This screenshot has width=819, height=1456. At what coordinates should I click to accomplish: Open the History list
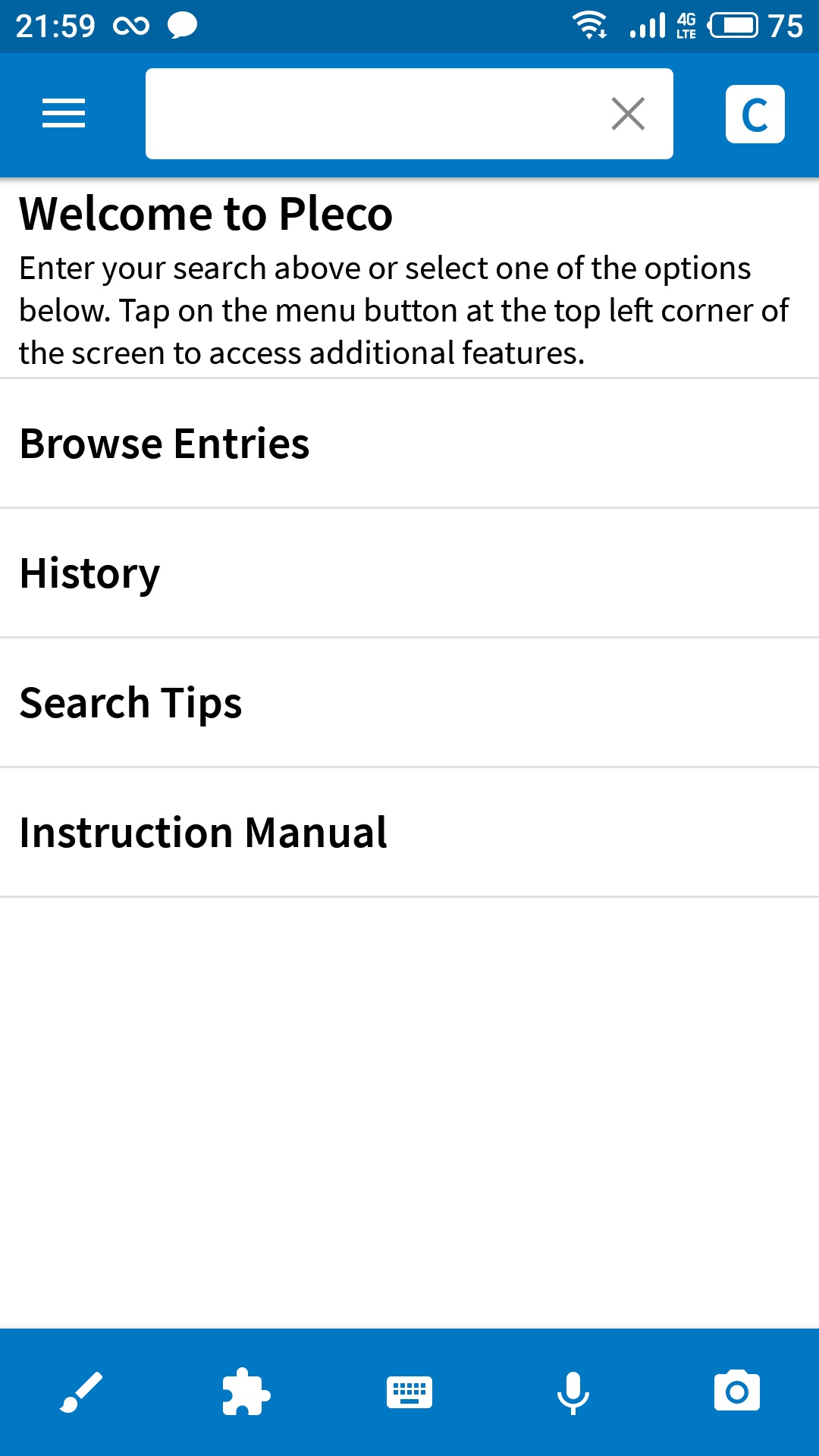(409, 573)
